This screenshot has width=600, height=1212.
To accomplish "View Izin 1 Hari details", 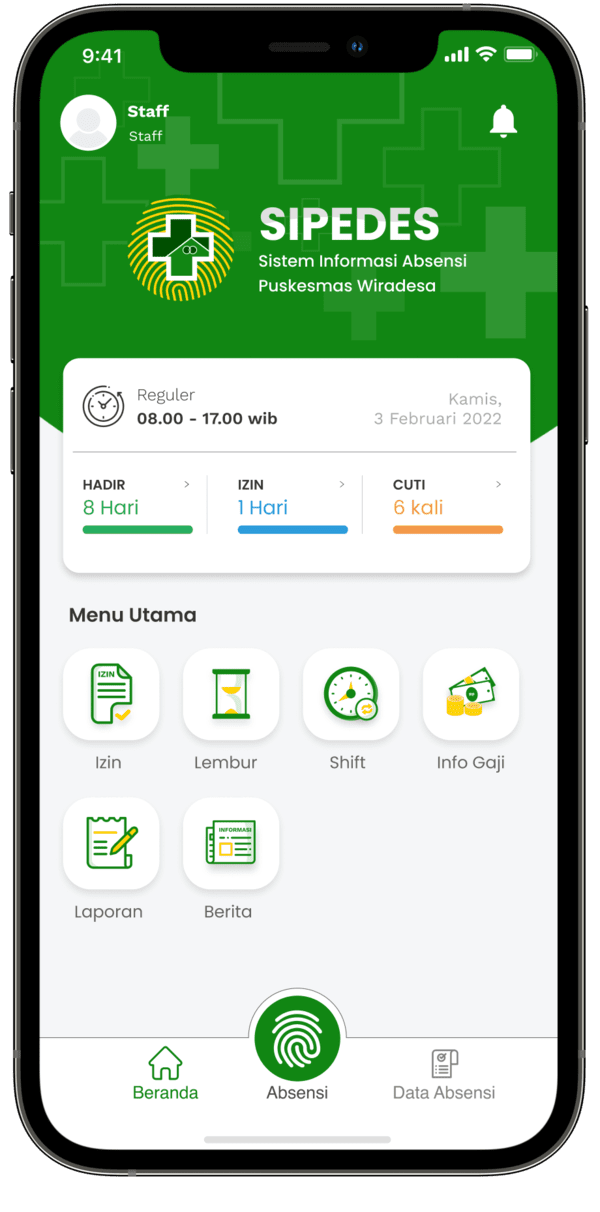I will click(292, 506).
